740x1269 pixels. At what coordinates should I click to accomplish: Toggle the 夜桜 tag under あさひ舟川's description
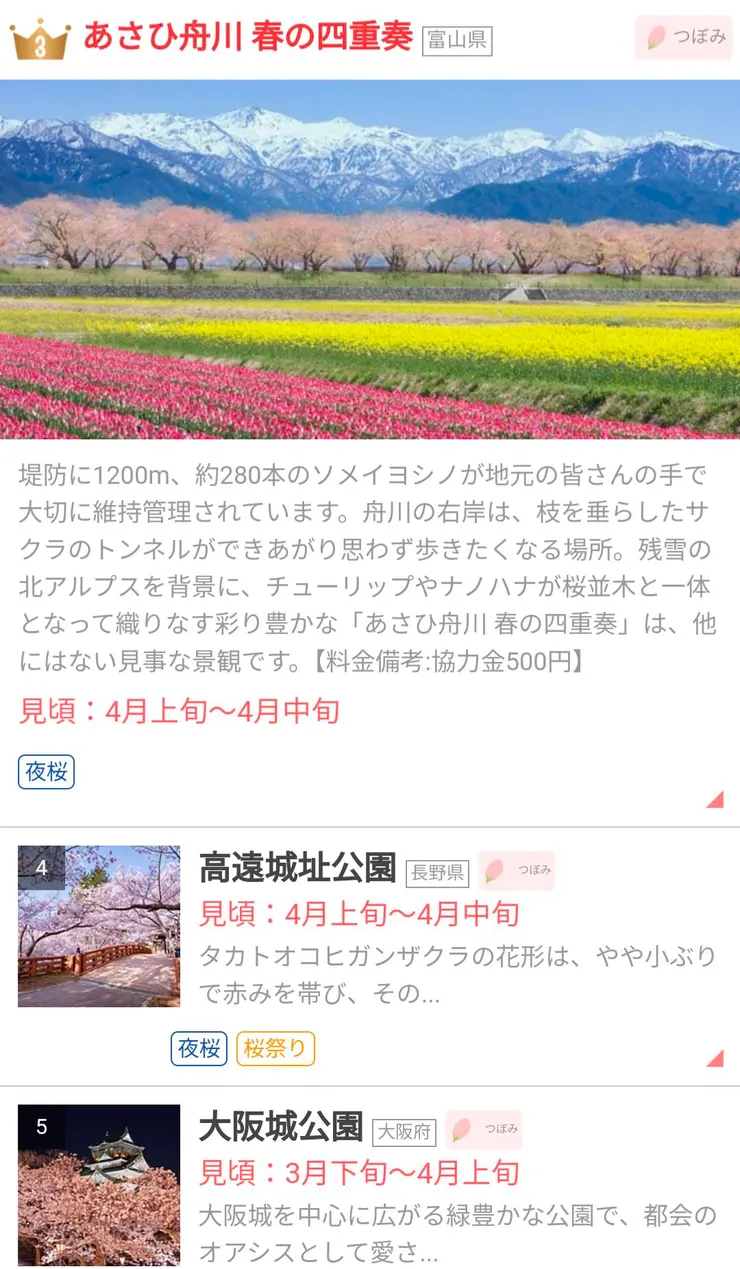[x=44, y=772]
